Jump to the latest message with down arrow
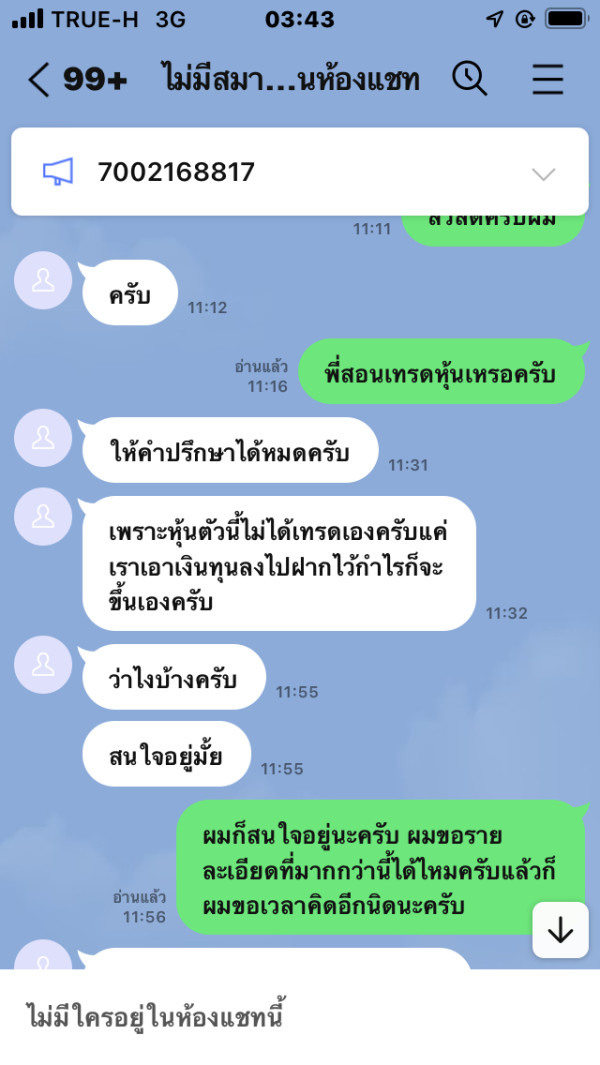 pyautogui.click(x=560, y=930)
